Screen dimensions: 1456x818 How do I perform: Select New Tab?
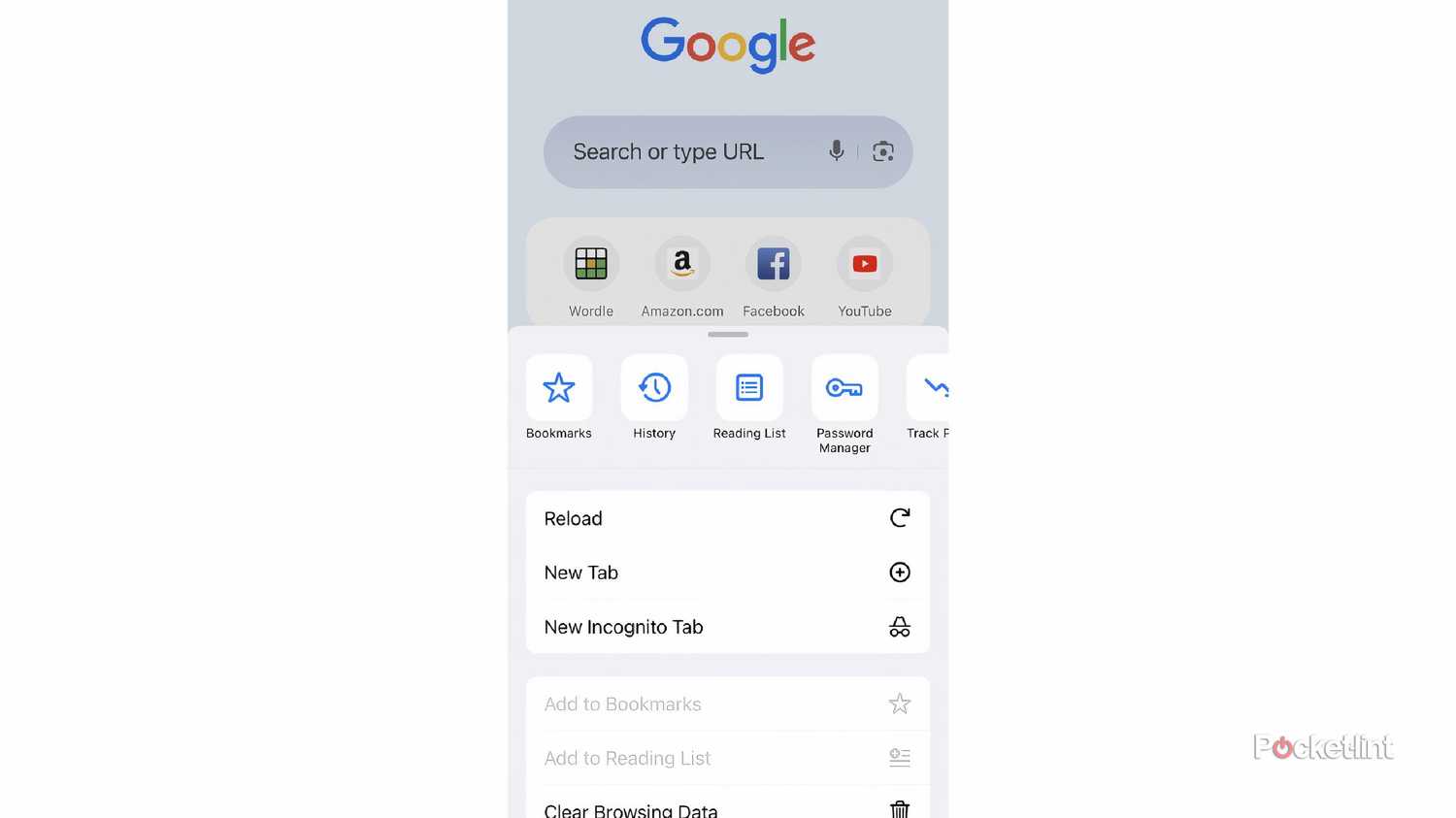click(727, 573)
